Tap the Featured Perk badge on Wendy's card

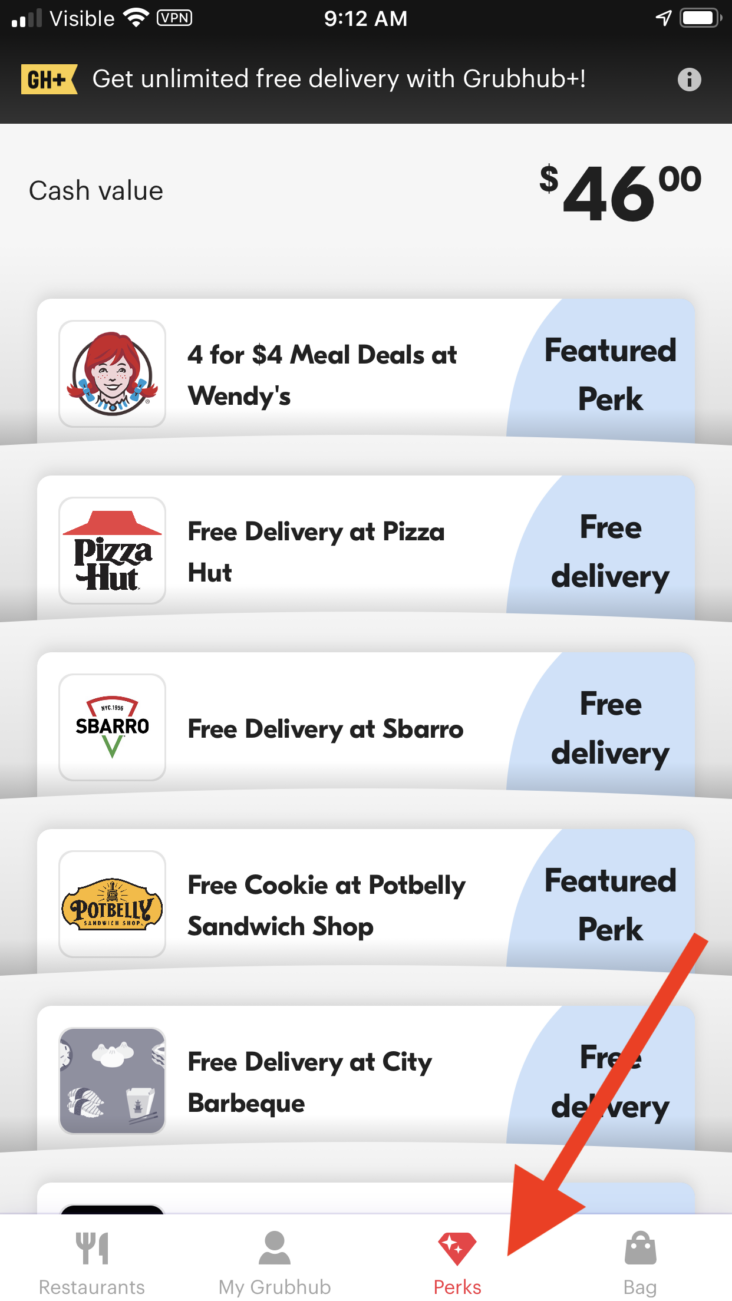click(x=610, y=373)
